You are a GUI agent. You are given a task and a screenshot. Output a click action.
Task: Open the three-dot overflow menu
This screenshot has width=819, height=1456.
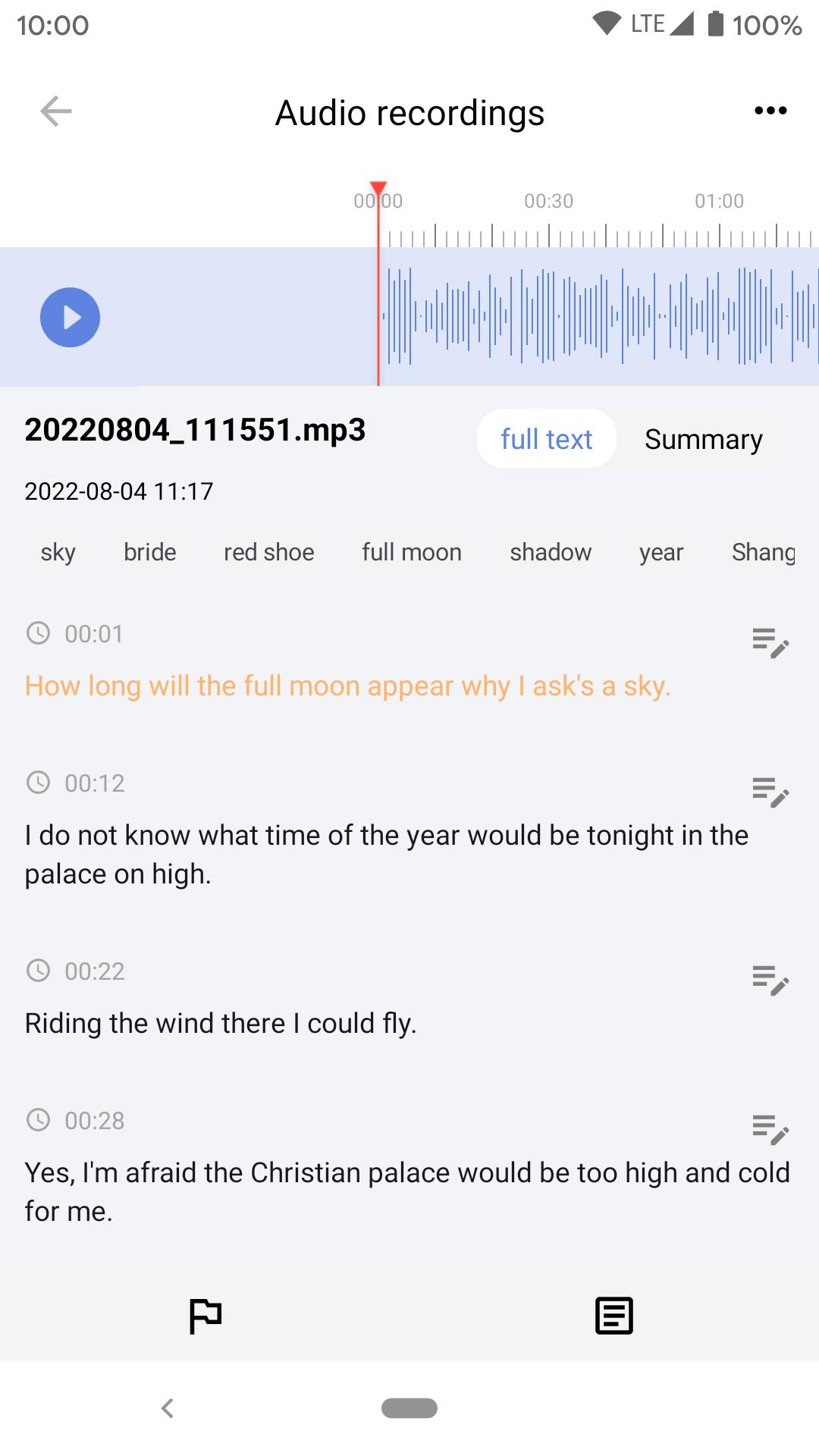point(770,111)
